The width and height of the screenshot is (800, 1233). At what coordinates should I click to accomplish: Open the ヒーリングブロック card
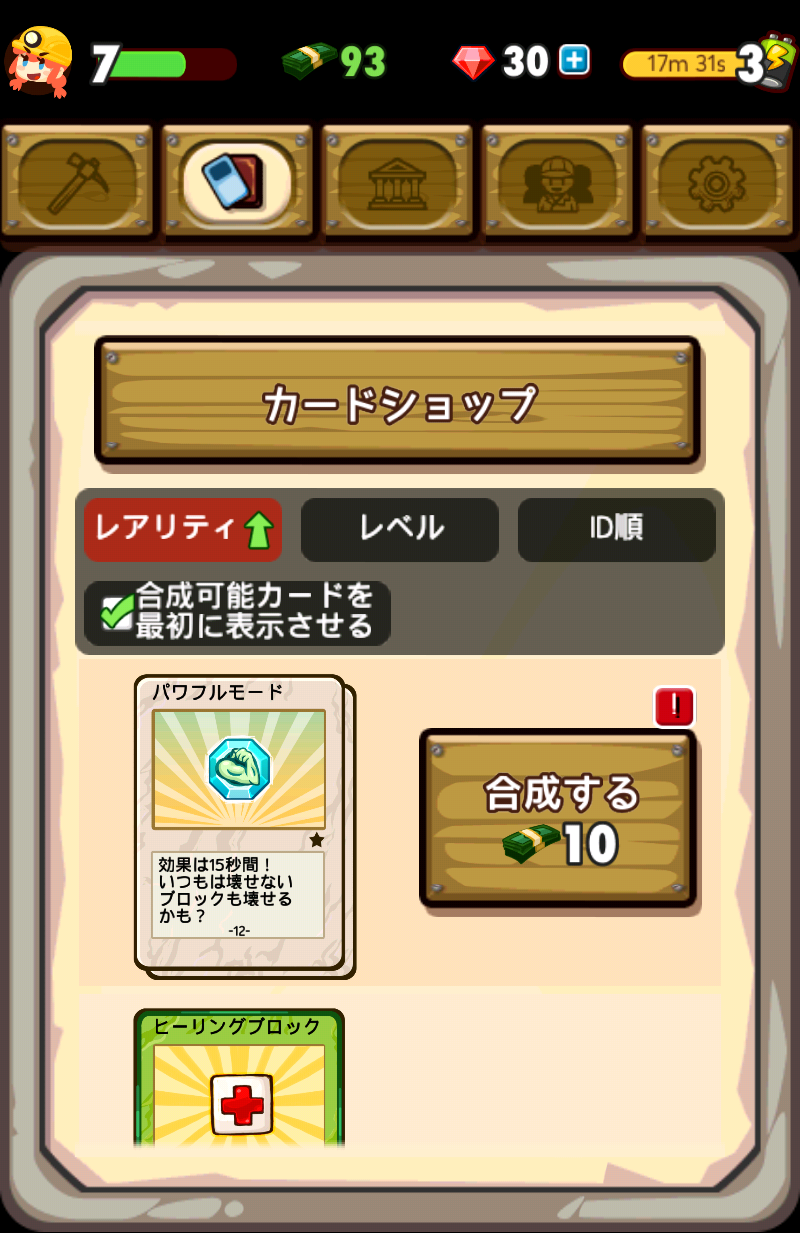click(239, 1080)
